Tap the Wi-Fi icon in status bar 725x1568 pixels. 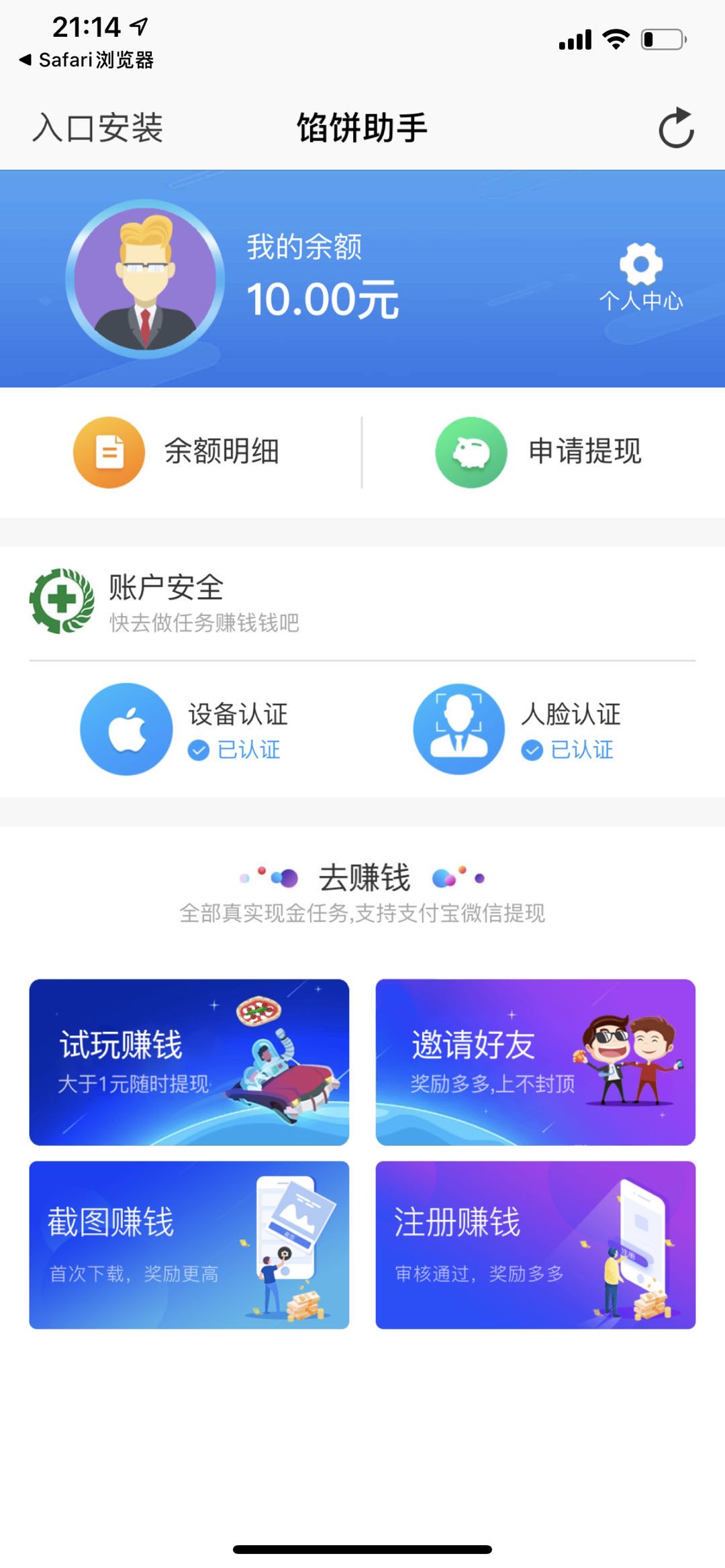(x=616, y=39)
